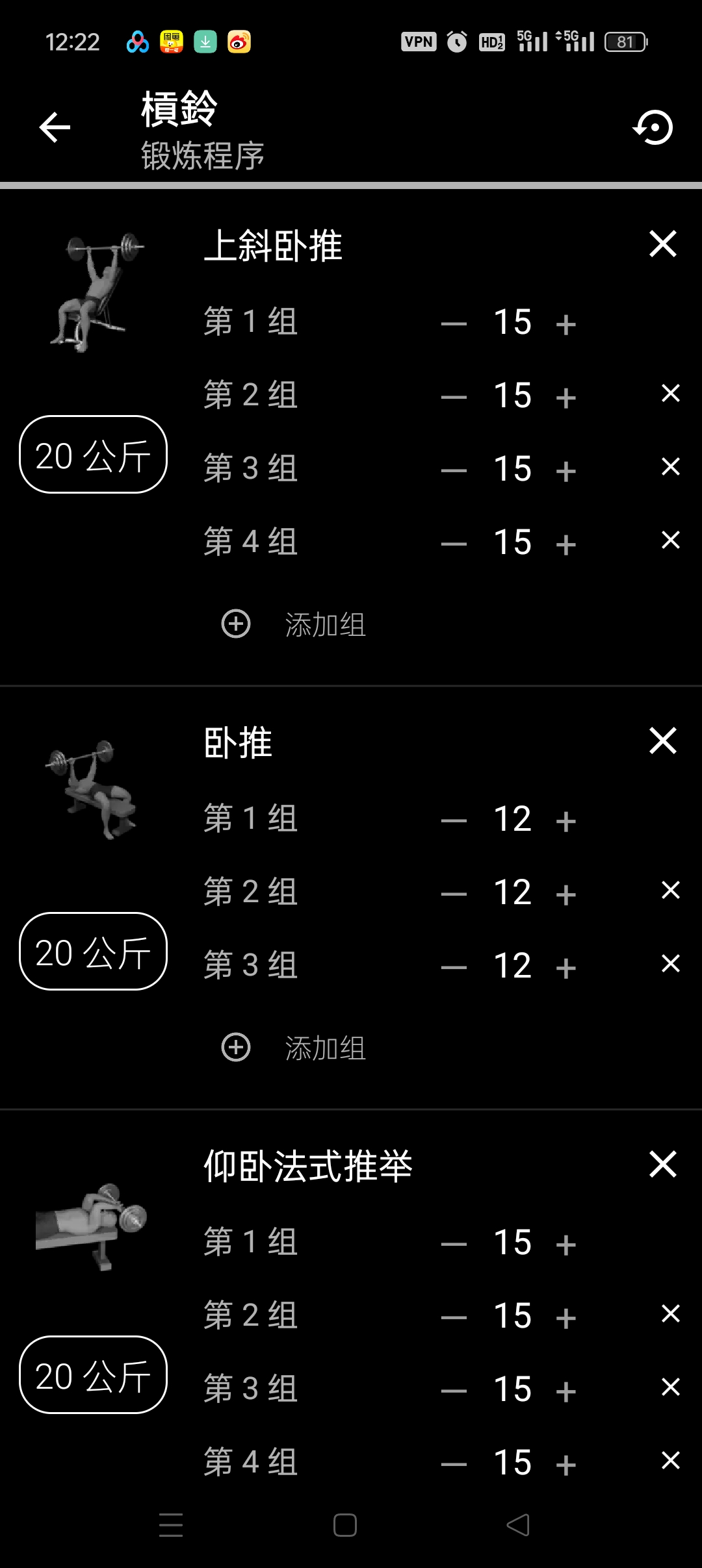Remove the 卧推 exercise

click(663, 741)
